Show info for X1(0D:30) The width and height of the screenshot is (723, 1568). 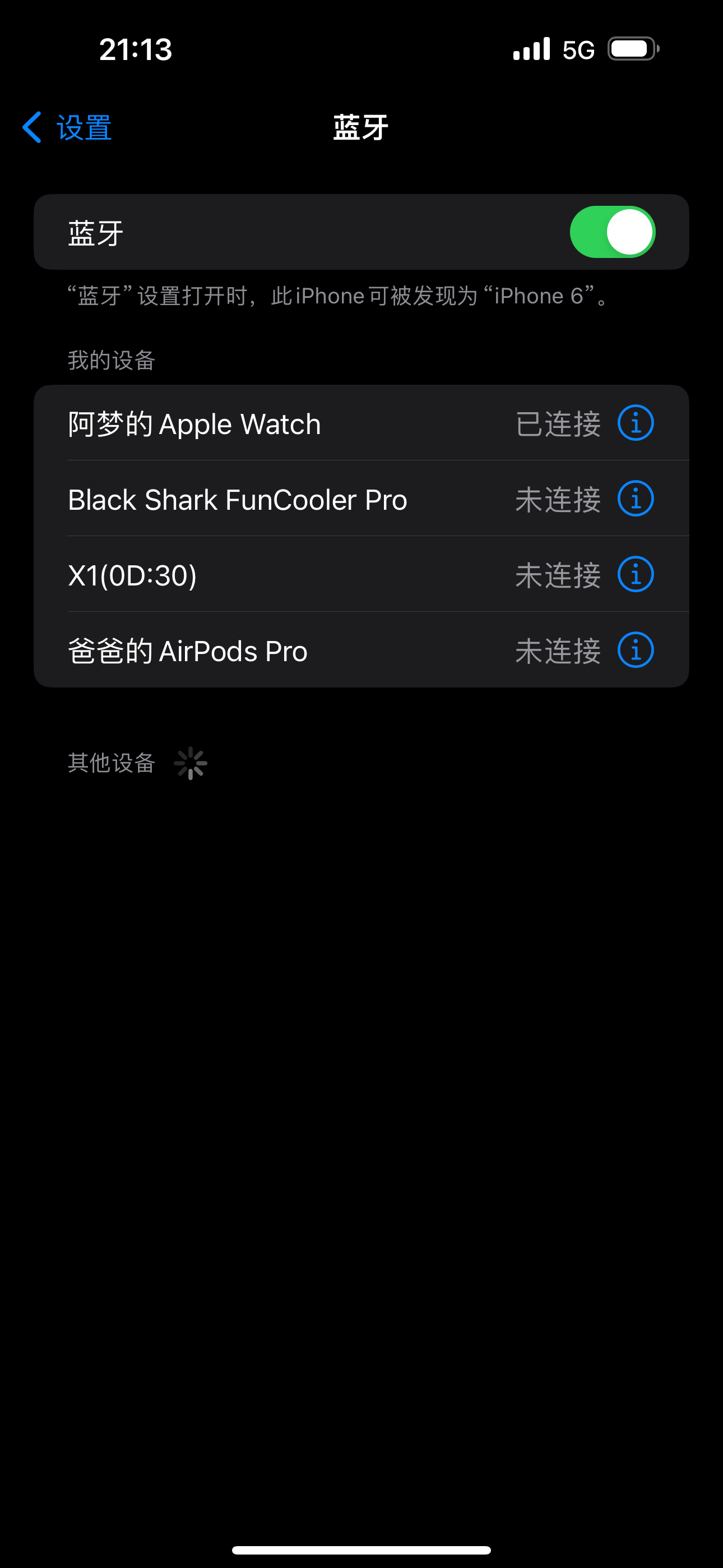click(636, 575)
